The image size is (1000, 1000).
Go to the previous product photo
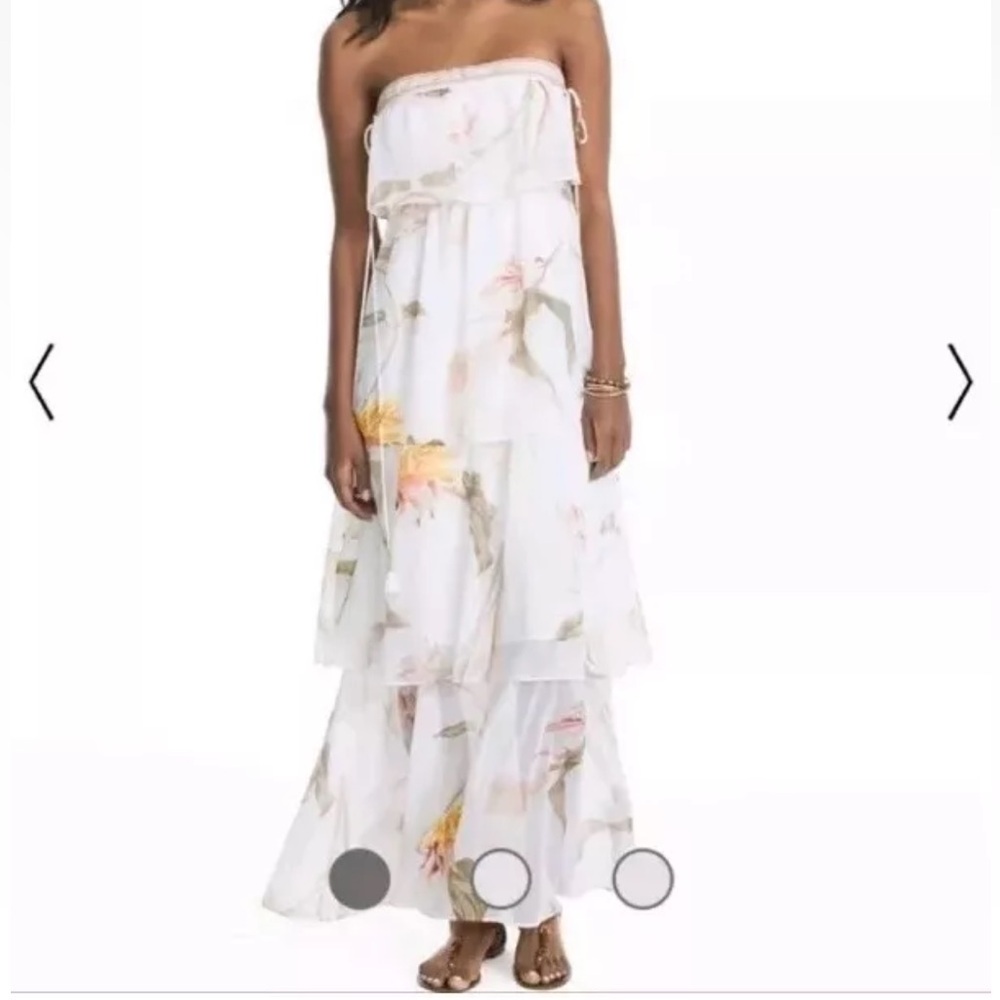pos(41,382)
